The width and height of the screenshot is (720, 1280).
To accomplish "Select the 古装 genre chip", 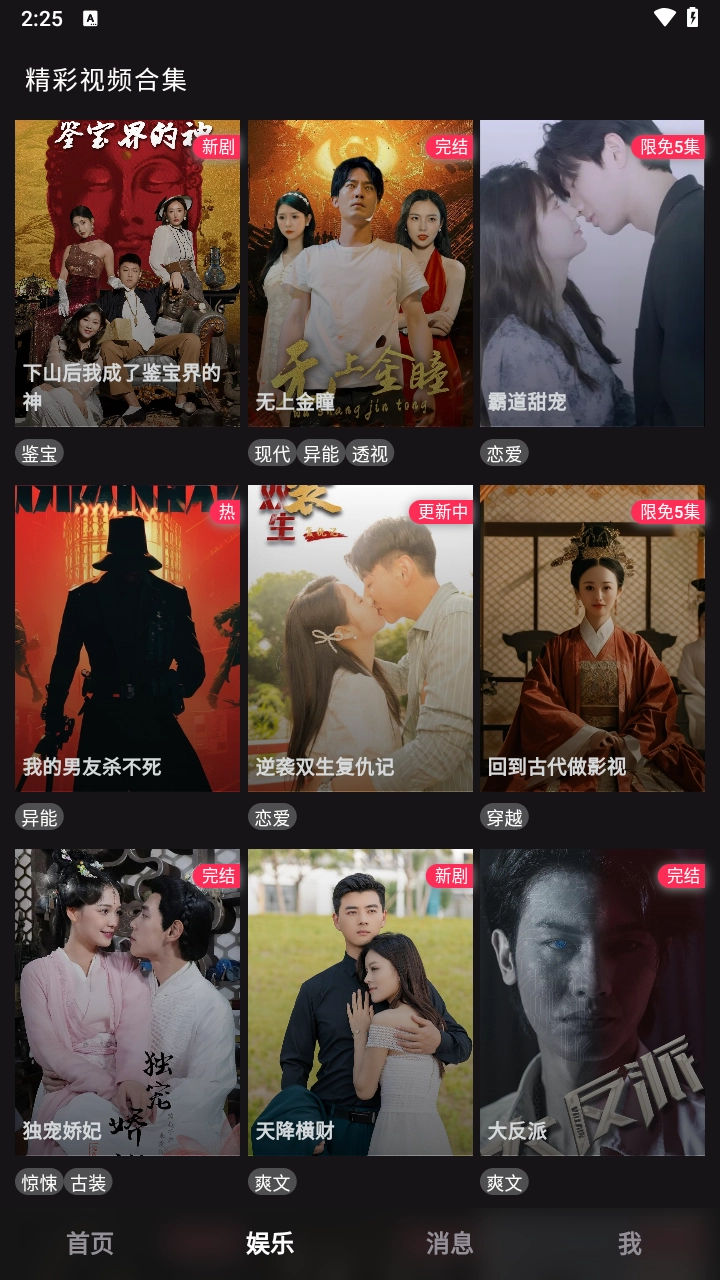I will click(88, 1183).
